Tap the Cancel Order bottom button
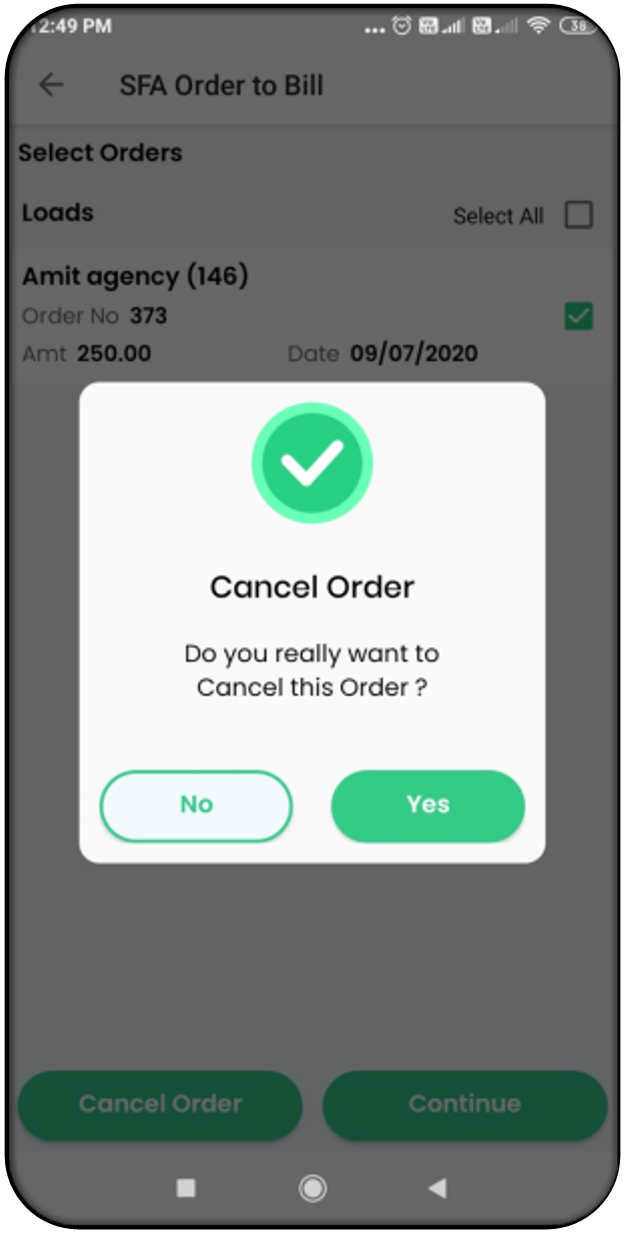Screen dimensions: 626x1235 coord(160,1104)
